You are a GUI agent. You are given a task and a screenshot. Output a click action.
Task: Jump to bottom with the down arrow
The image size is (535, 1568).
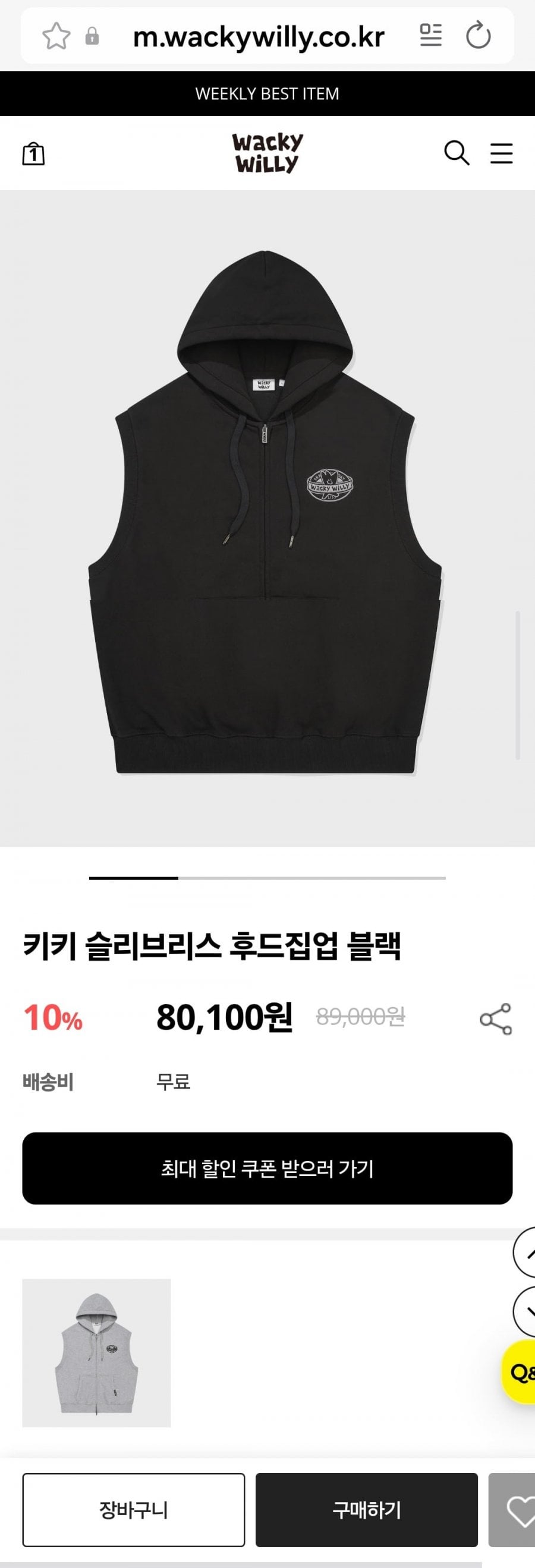pos(526,1311)
